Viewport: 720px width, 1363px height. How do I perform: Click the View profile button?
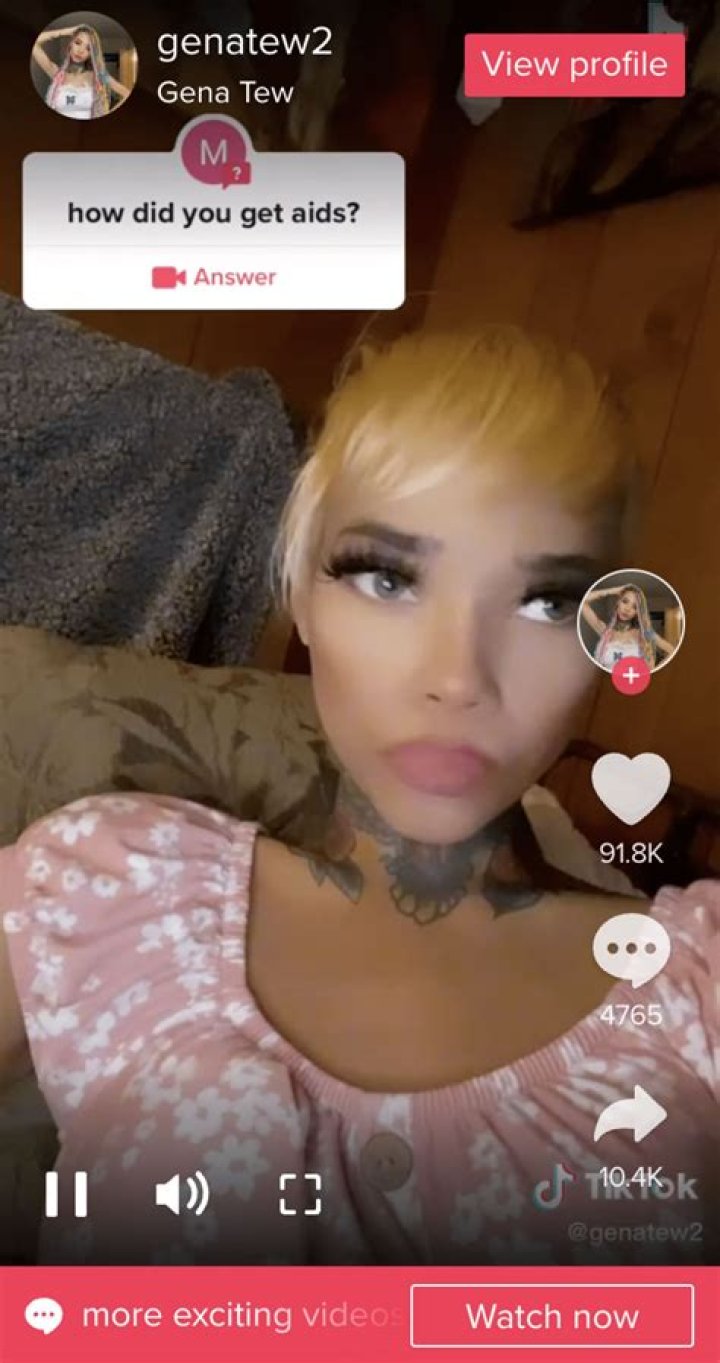point(574,64)
